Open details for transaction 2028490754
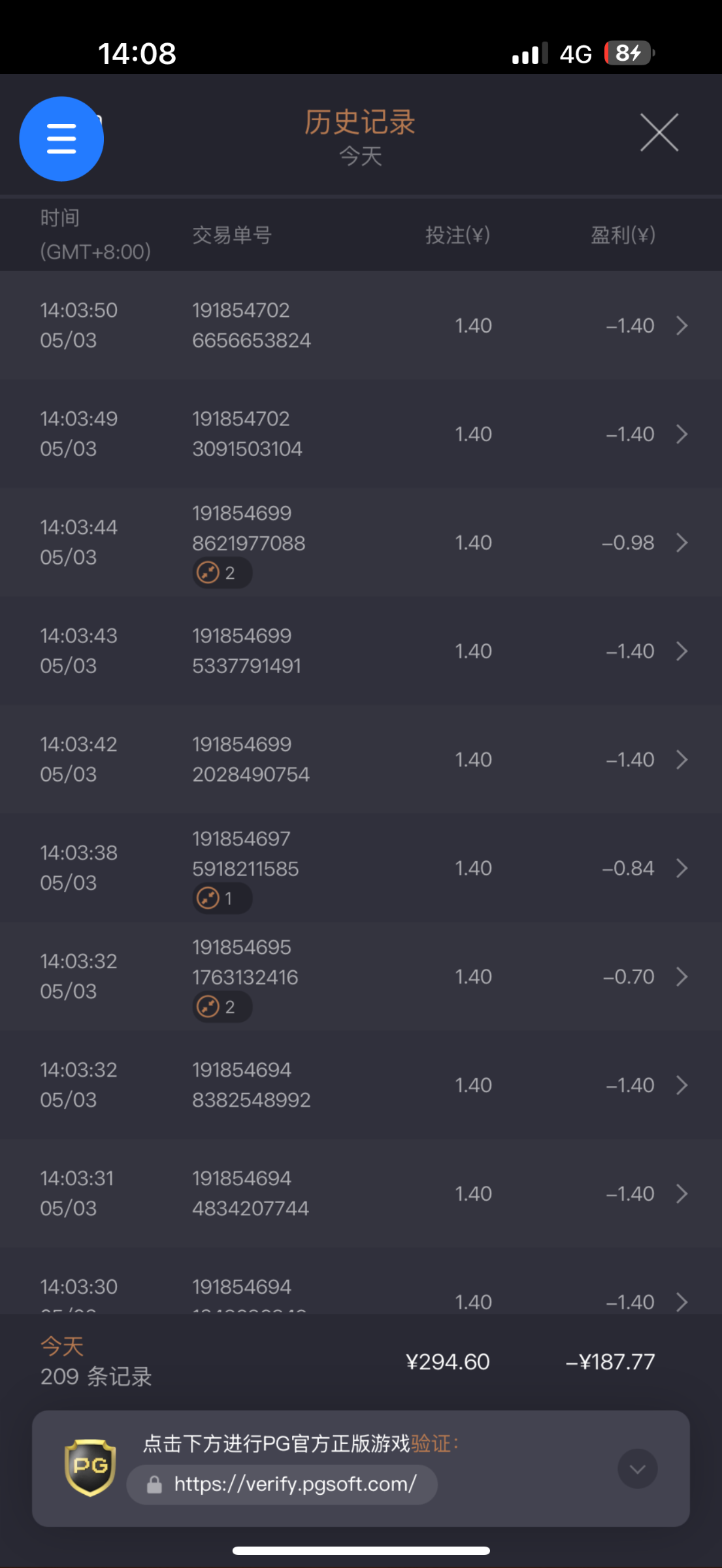Image resolution: width=722 pixels, height=1568 pixels. coord(361,759)
